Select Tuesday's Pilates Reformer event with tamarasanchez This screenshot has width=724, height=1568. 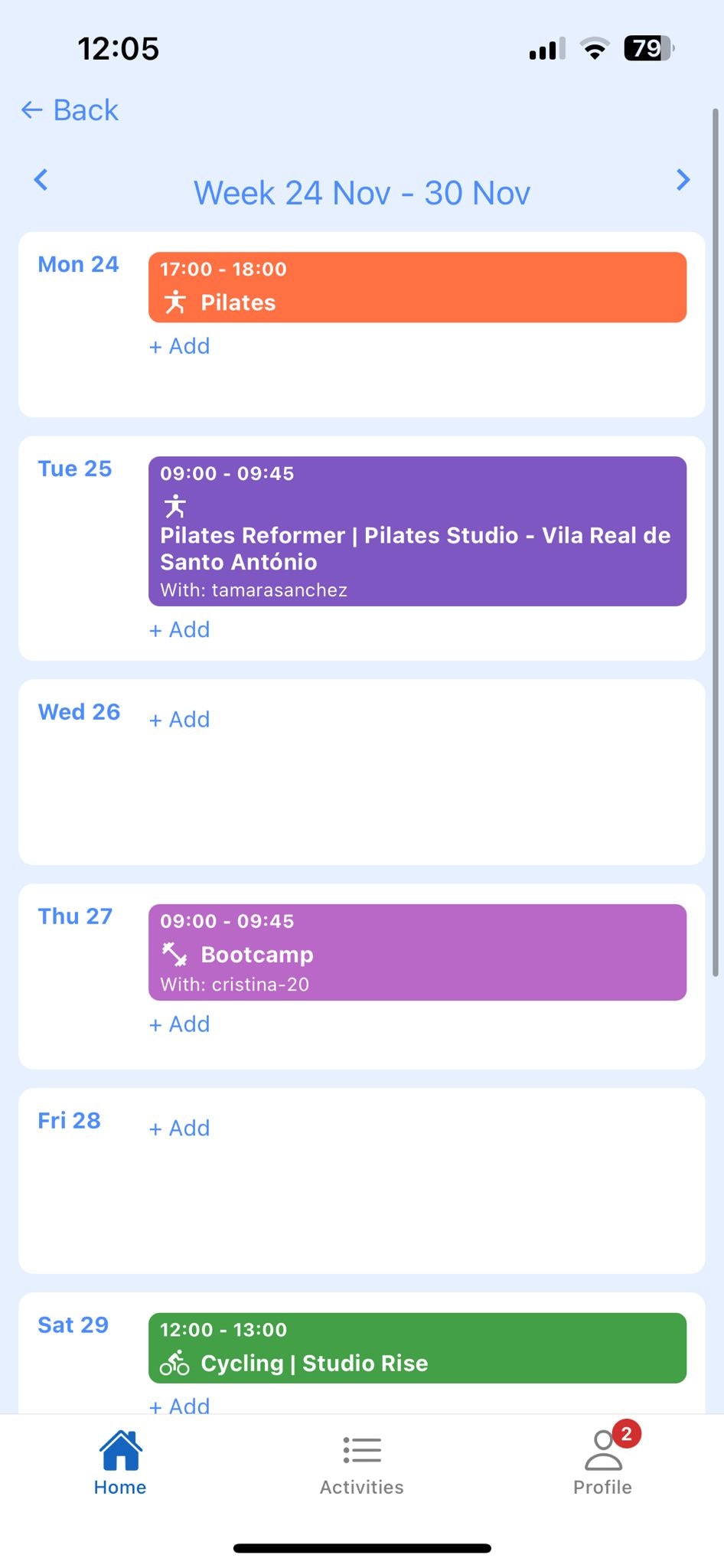click(417, 531)
